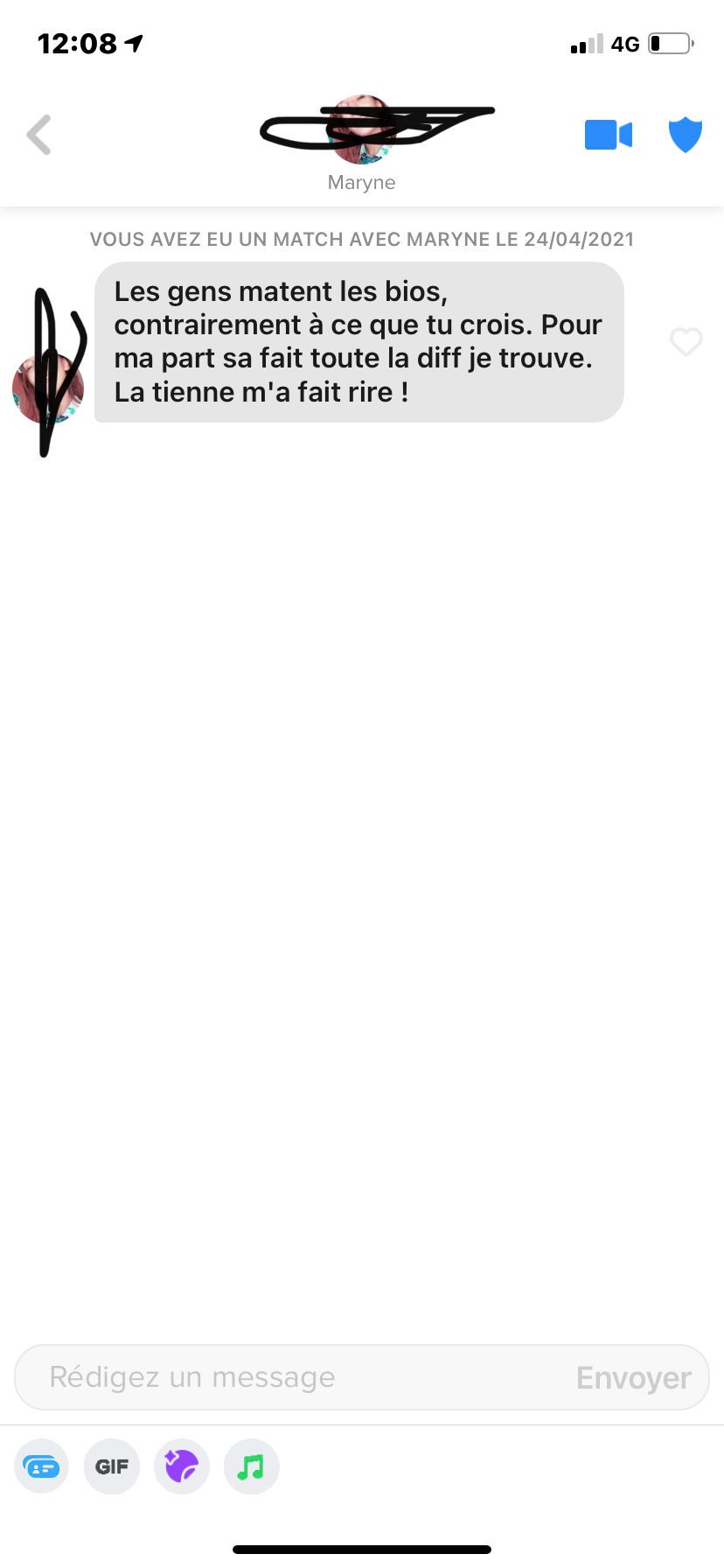Tap the avatar beside Maryne's message

[48, 387]
